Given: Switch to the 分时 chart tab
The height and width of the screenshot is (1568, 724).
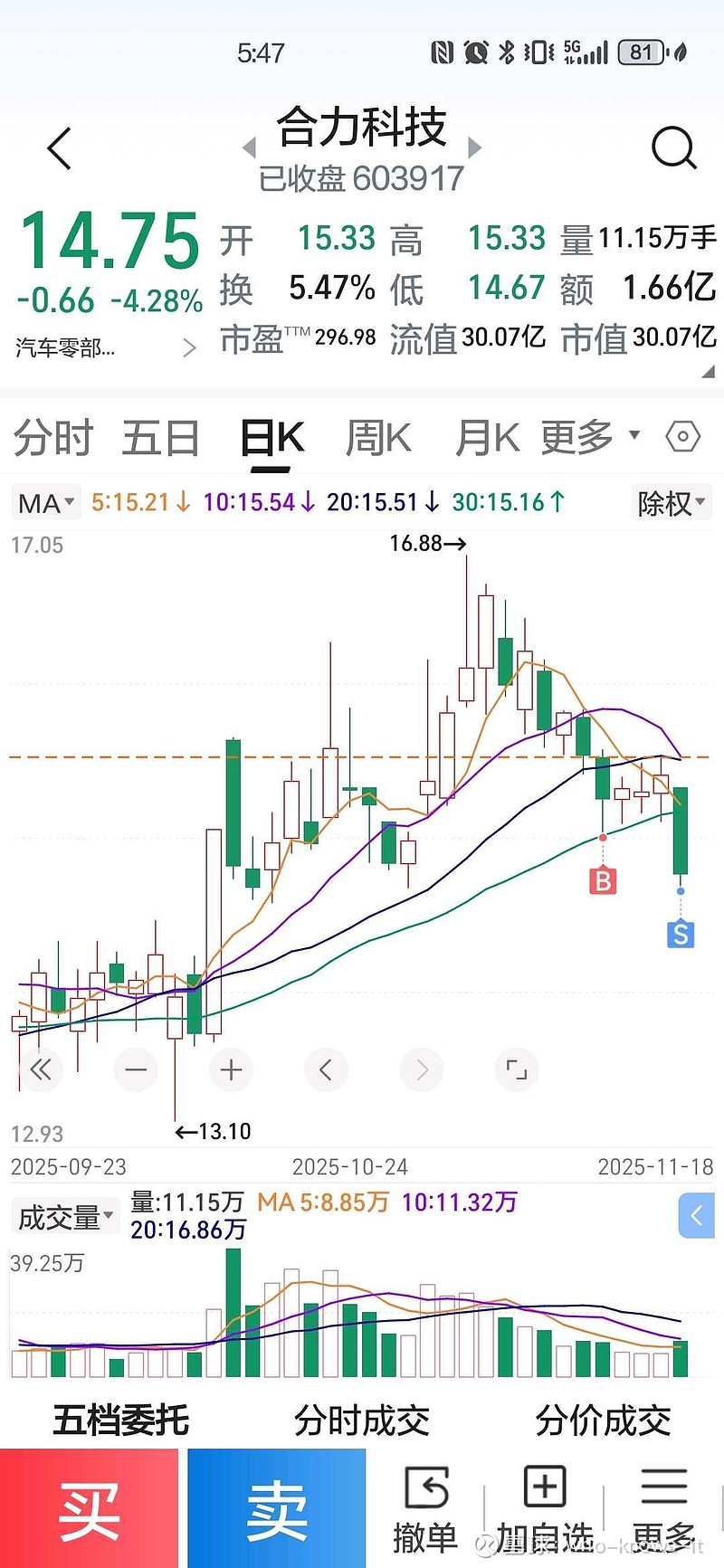Looking at the screenshot, I should coord(52,439).
